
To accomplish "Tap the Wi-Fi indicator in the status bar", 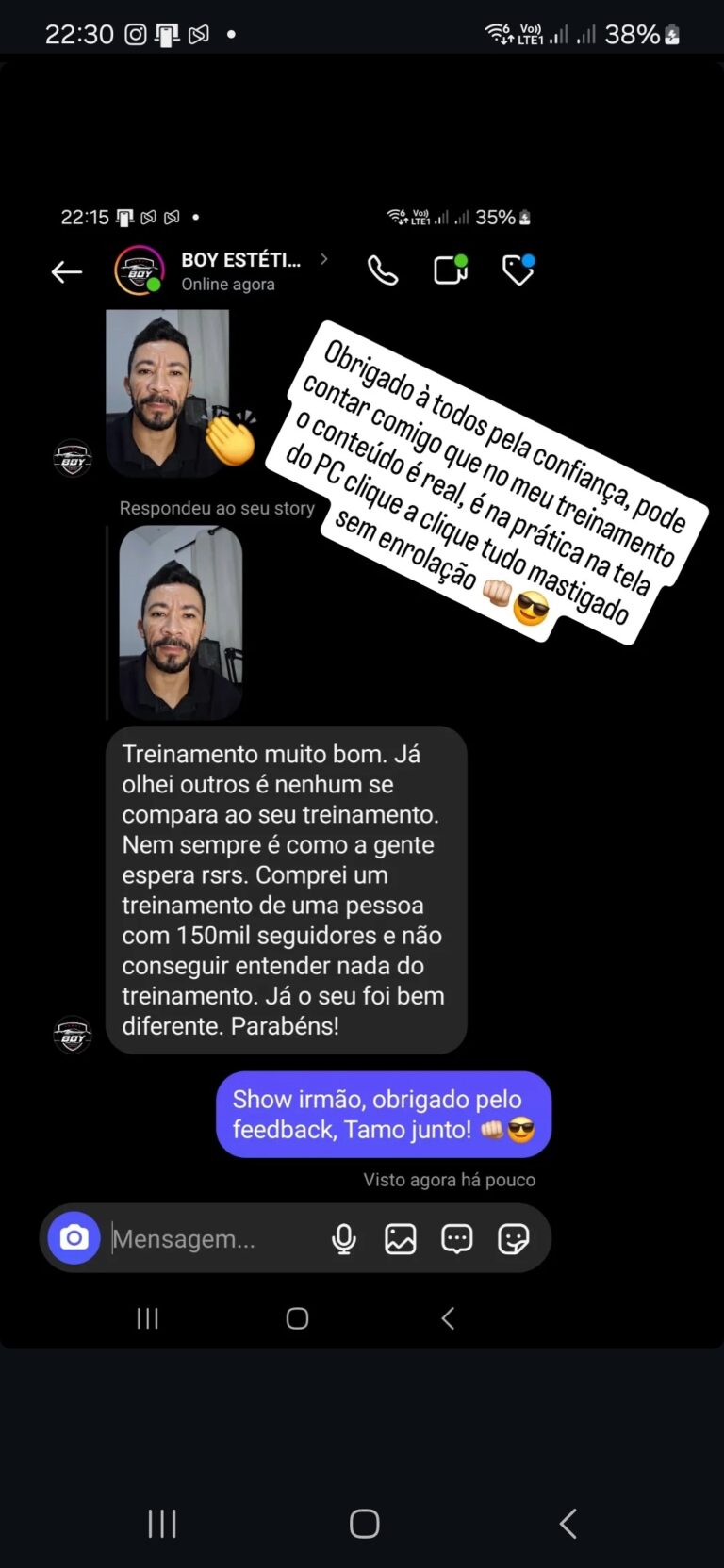I will 494,31.
